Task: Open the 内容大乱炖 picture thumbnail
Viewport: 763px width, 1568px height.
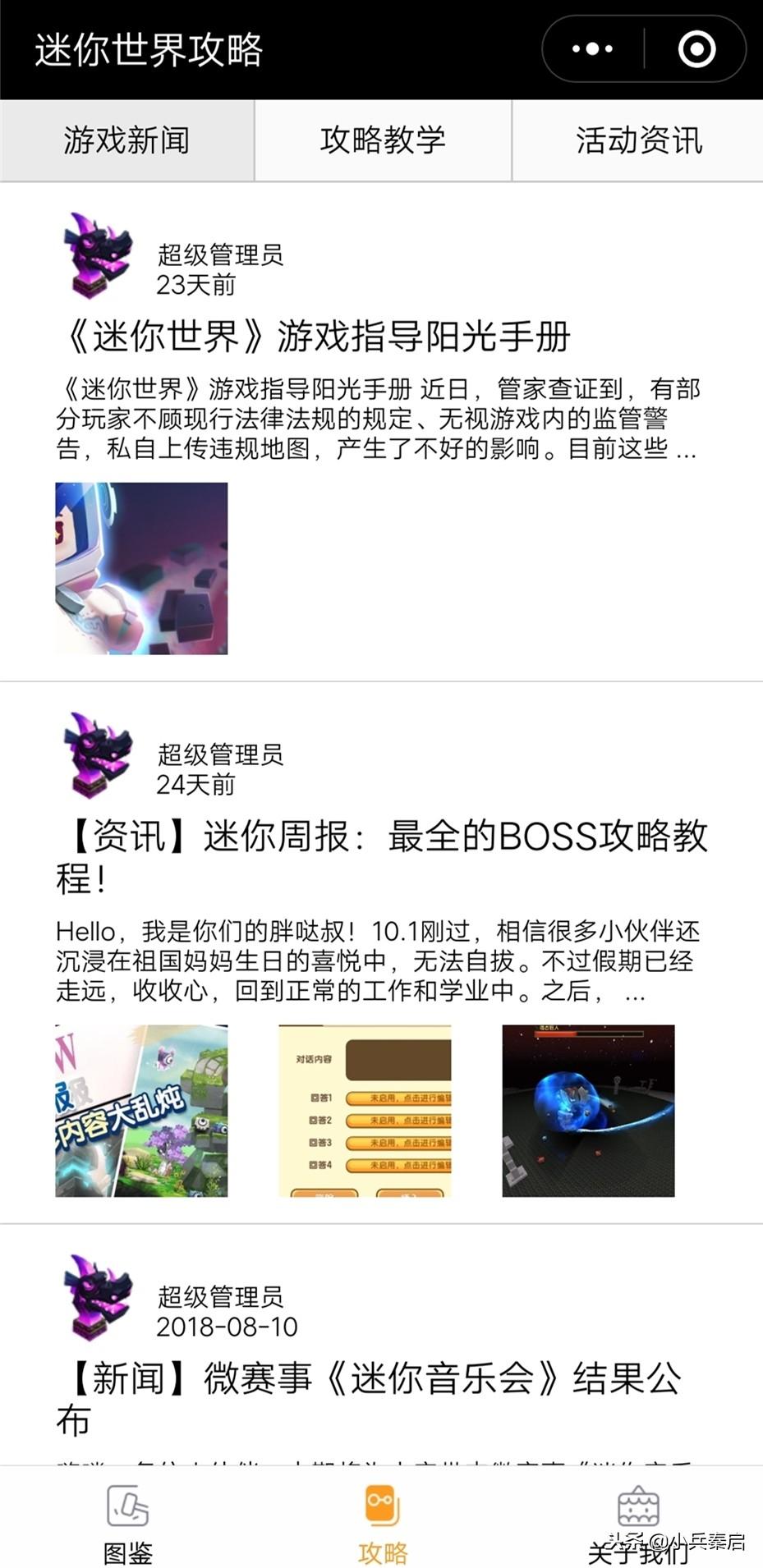Action: tap(141, 1110)
